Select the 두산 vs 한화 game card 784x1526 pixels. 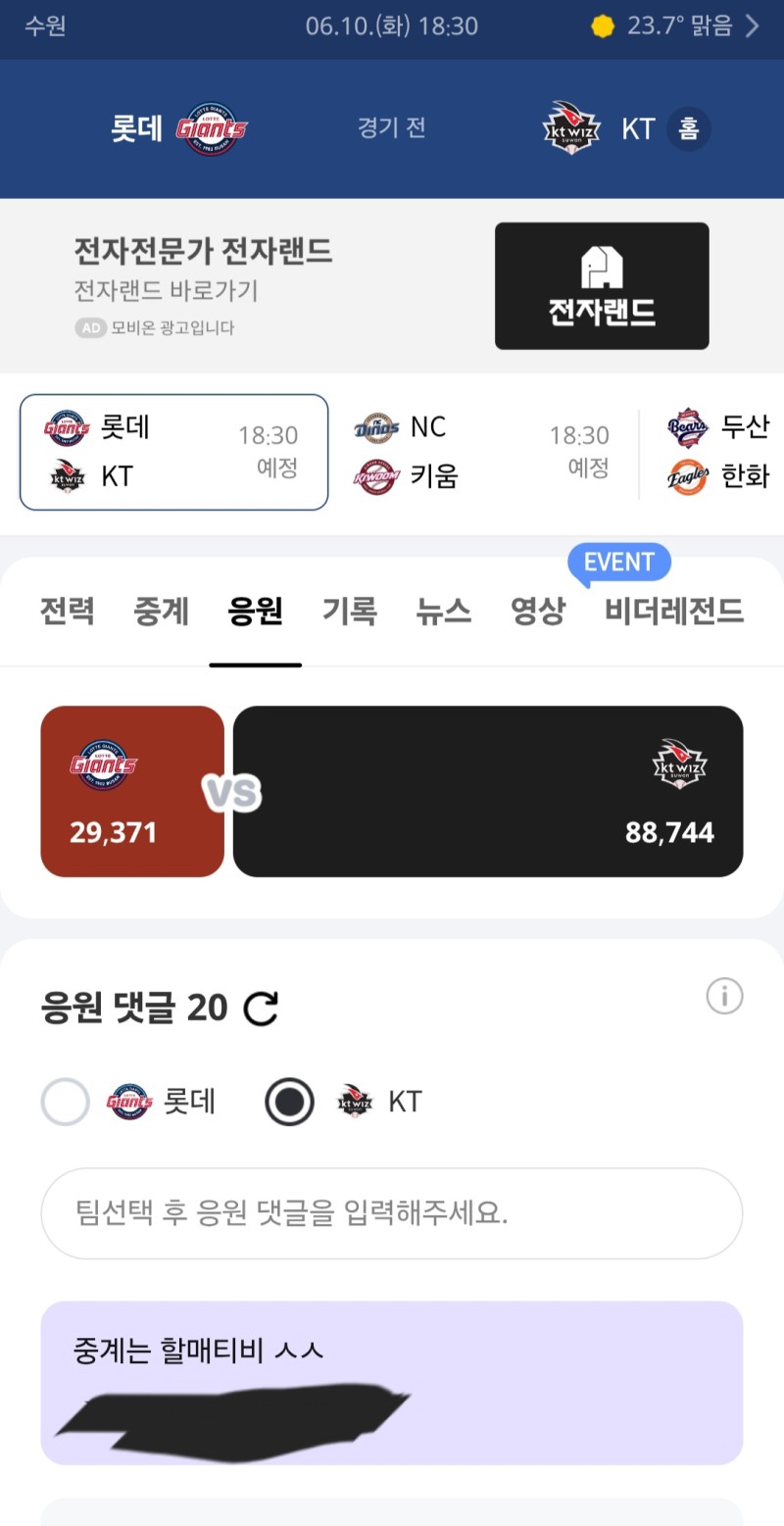click(717, 452)
